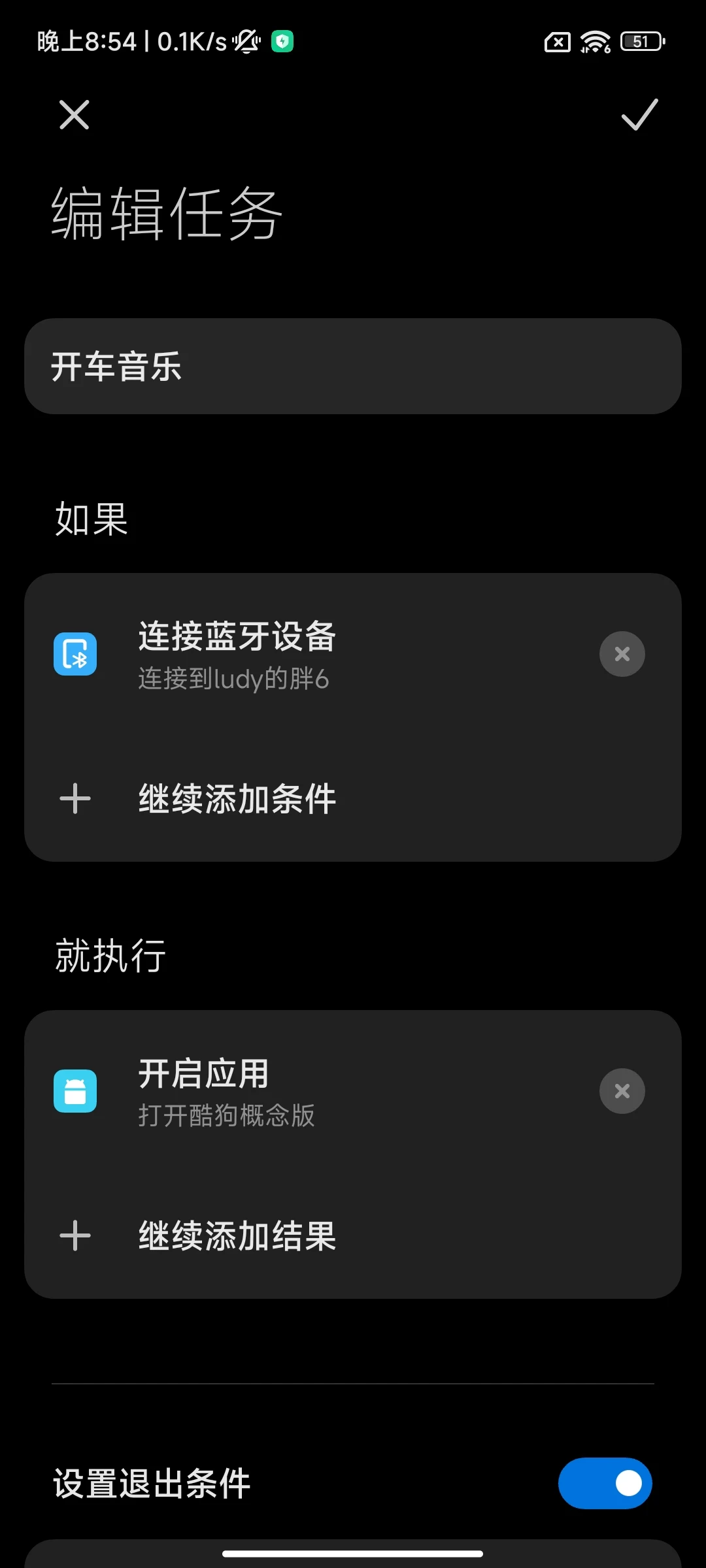Tap 继续添加条件 to add a condition

(x=237, y=799)
